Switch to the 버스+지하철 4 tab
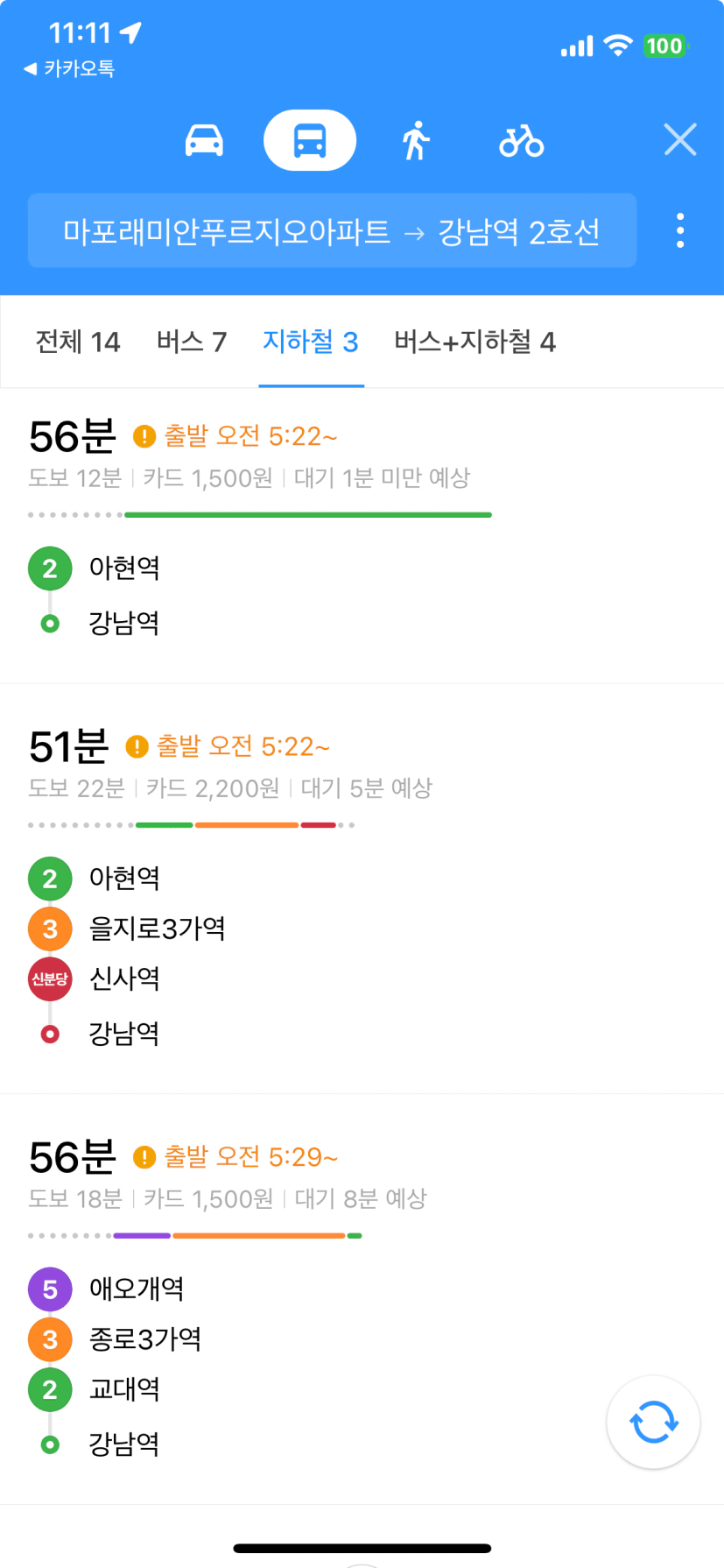Image resolution: width=724 pixels, height=1568 pixels. [x=474, y=342]
